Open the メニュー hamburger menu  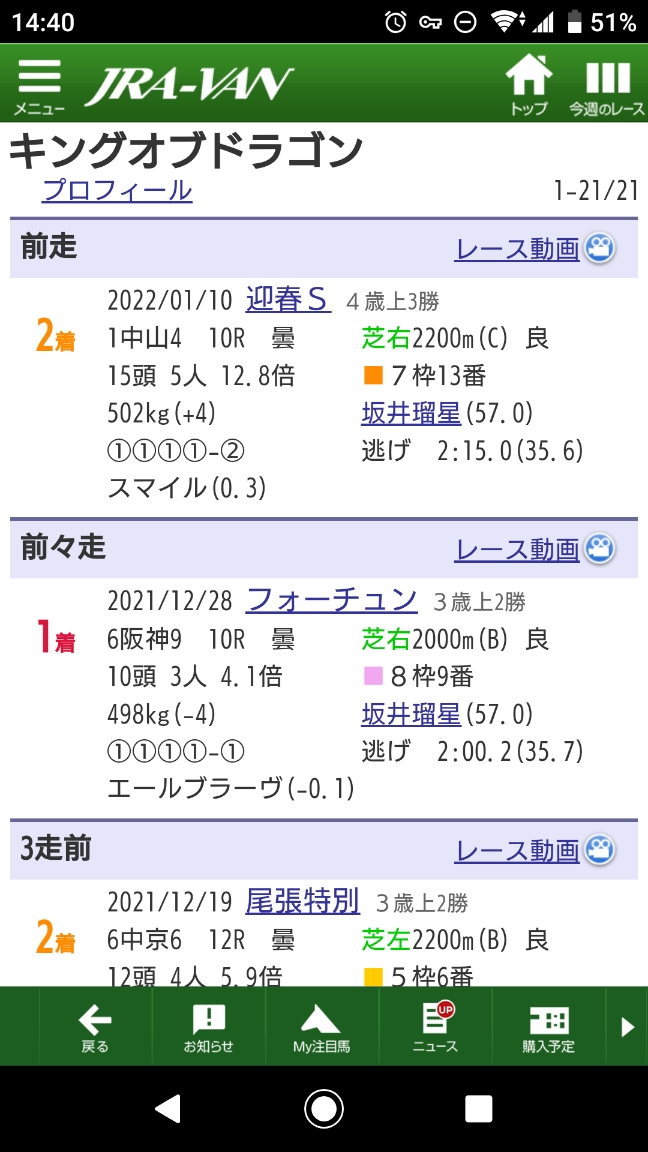point(39,86)
